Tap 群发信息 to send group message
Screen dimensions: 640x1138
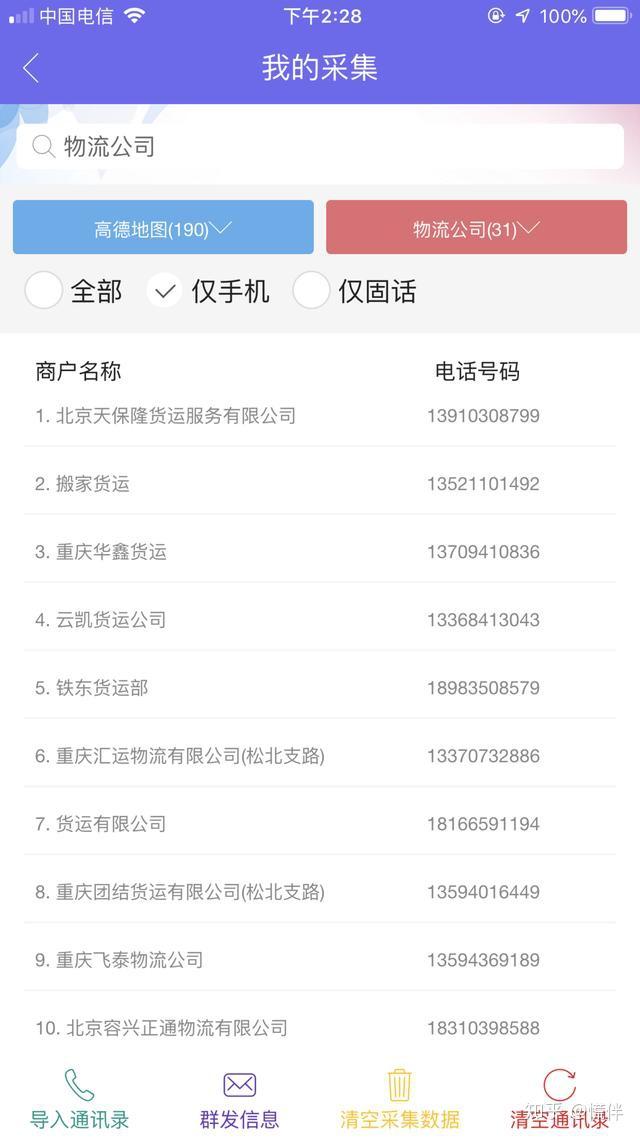click(x=239, y=1099)
